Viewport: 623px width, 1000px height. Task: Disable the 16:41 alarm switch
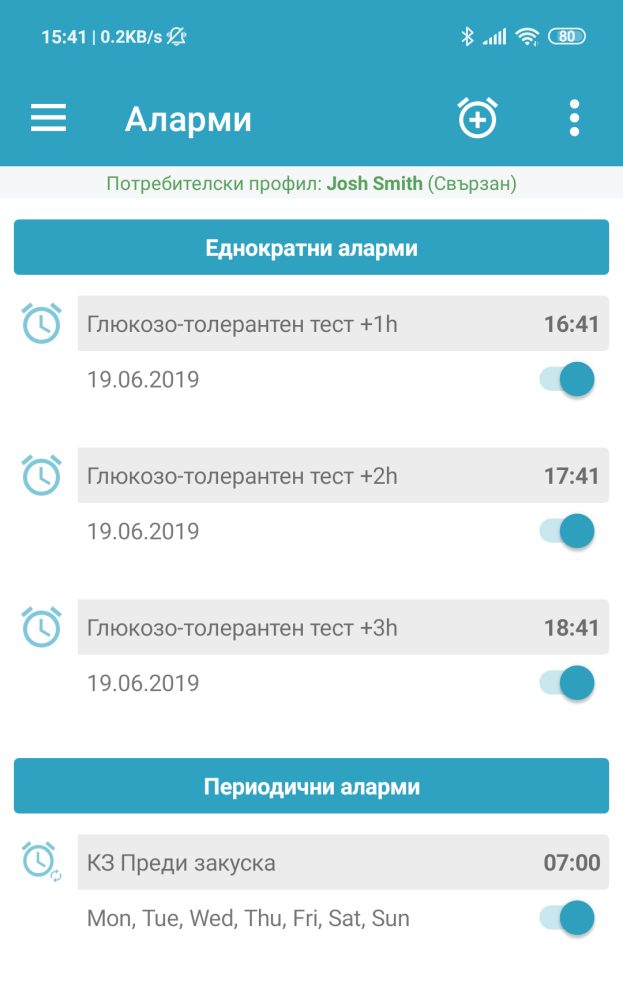568,380
